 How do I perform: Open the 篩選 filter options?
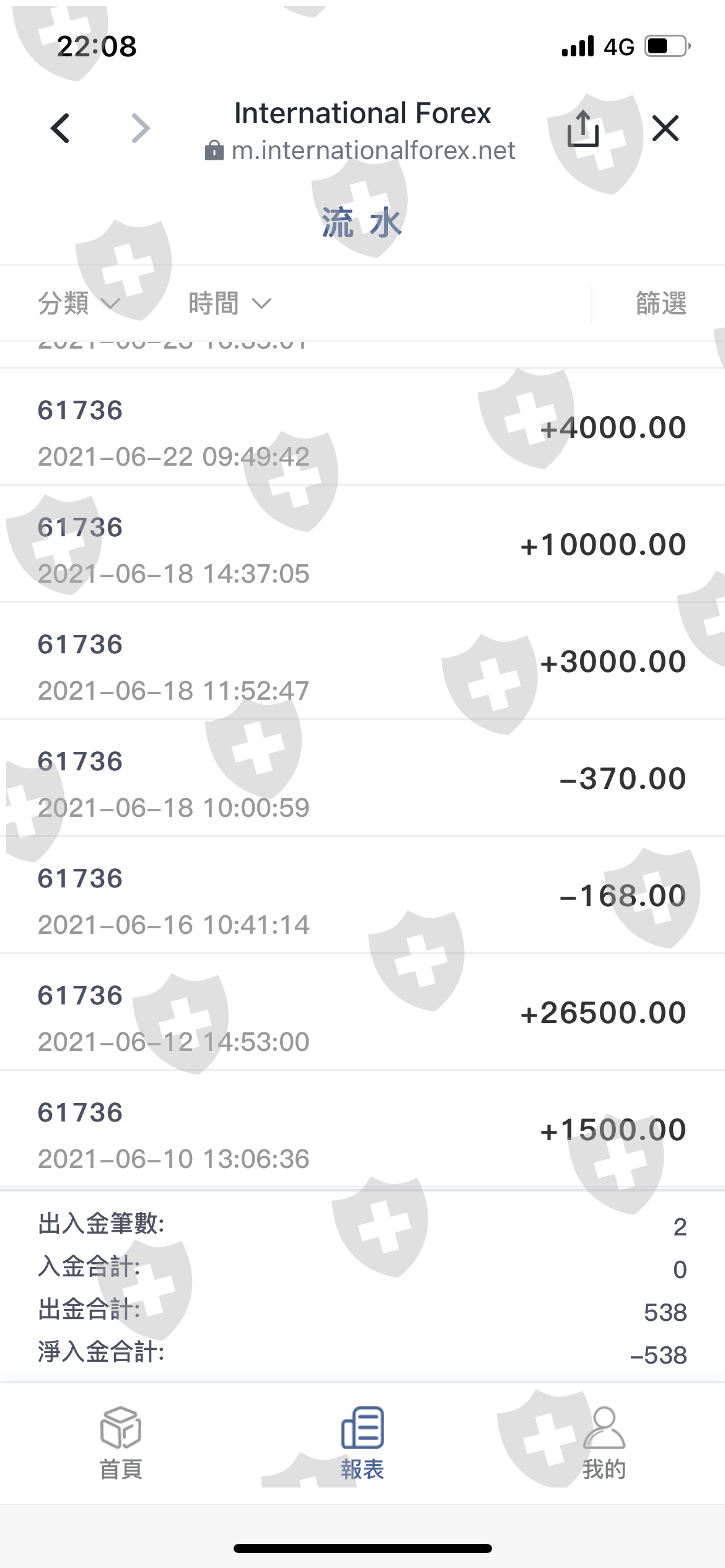661,303
